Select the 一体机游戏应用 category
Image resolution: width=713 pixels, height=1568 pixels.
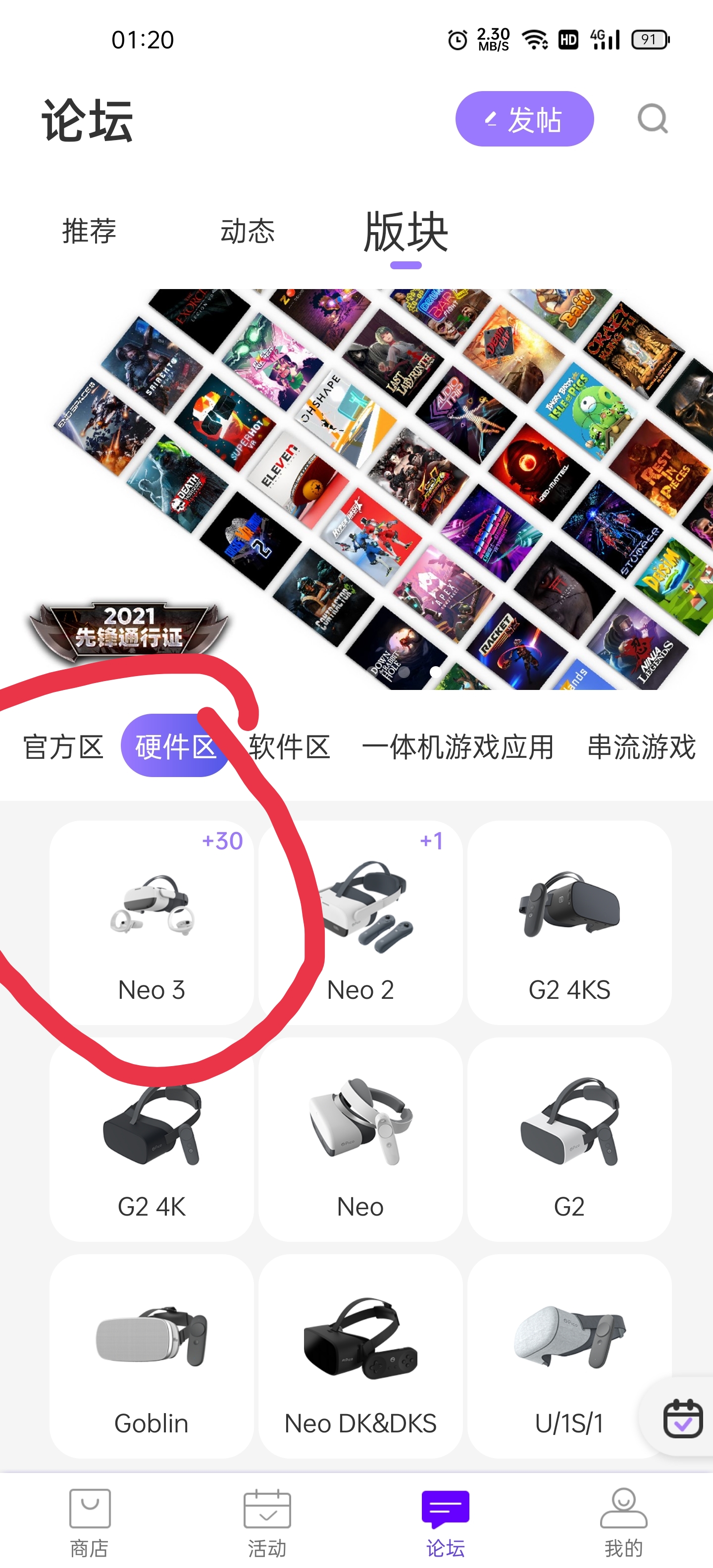coord(458,746)
